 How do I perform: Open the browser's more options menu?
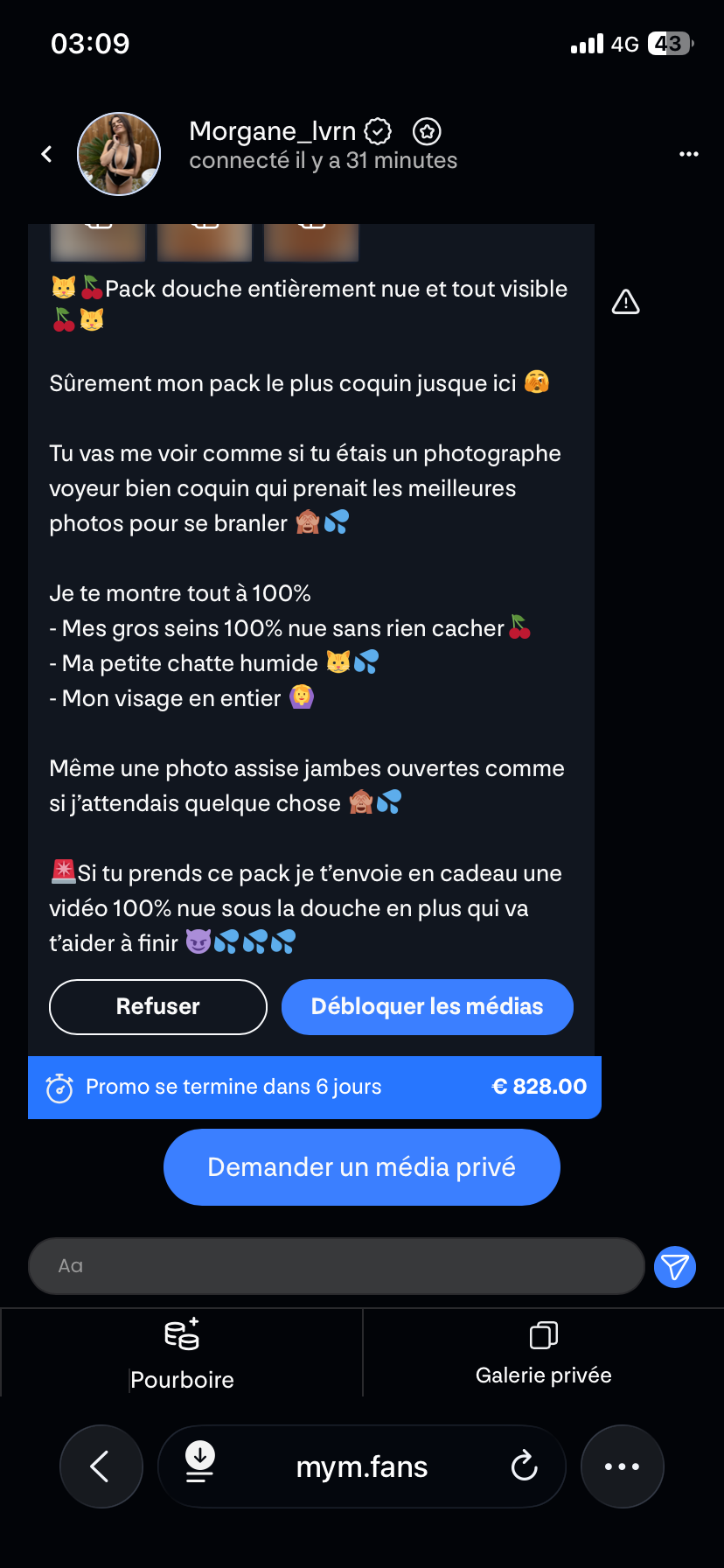[622, 1466]
